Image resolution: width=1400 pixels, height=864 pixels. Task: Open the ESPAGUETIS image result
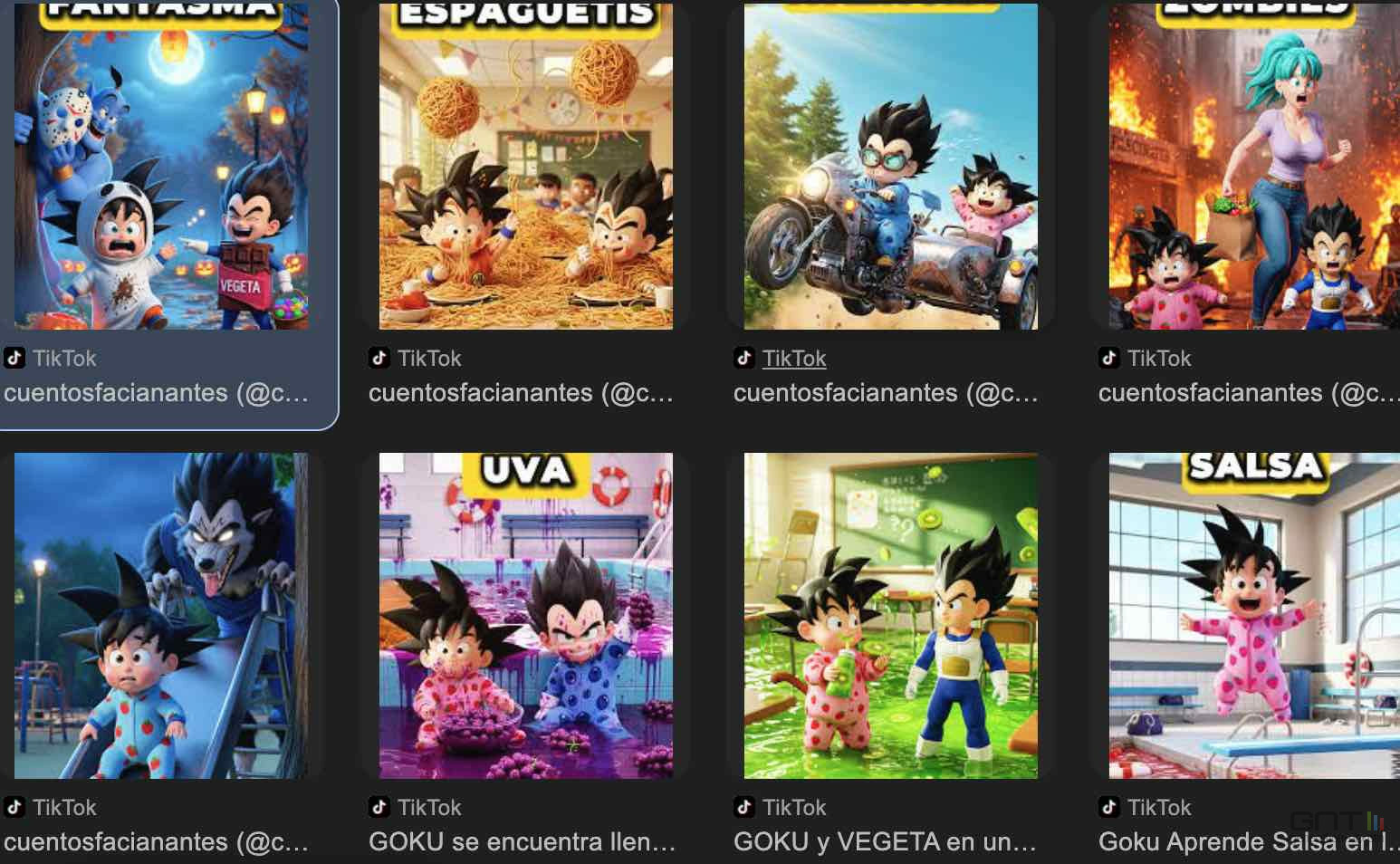coord(525,168)
